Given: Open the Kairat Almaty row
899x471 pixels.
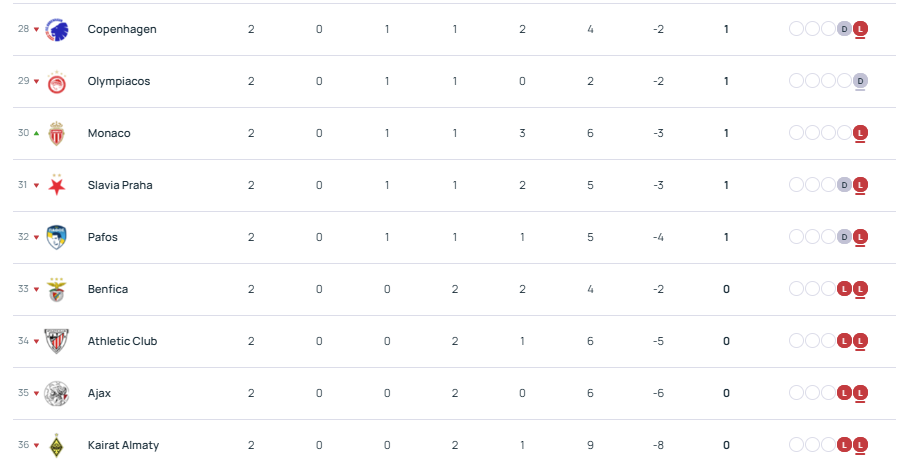Looking at the screenshot, I should click(123, 445).
